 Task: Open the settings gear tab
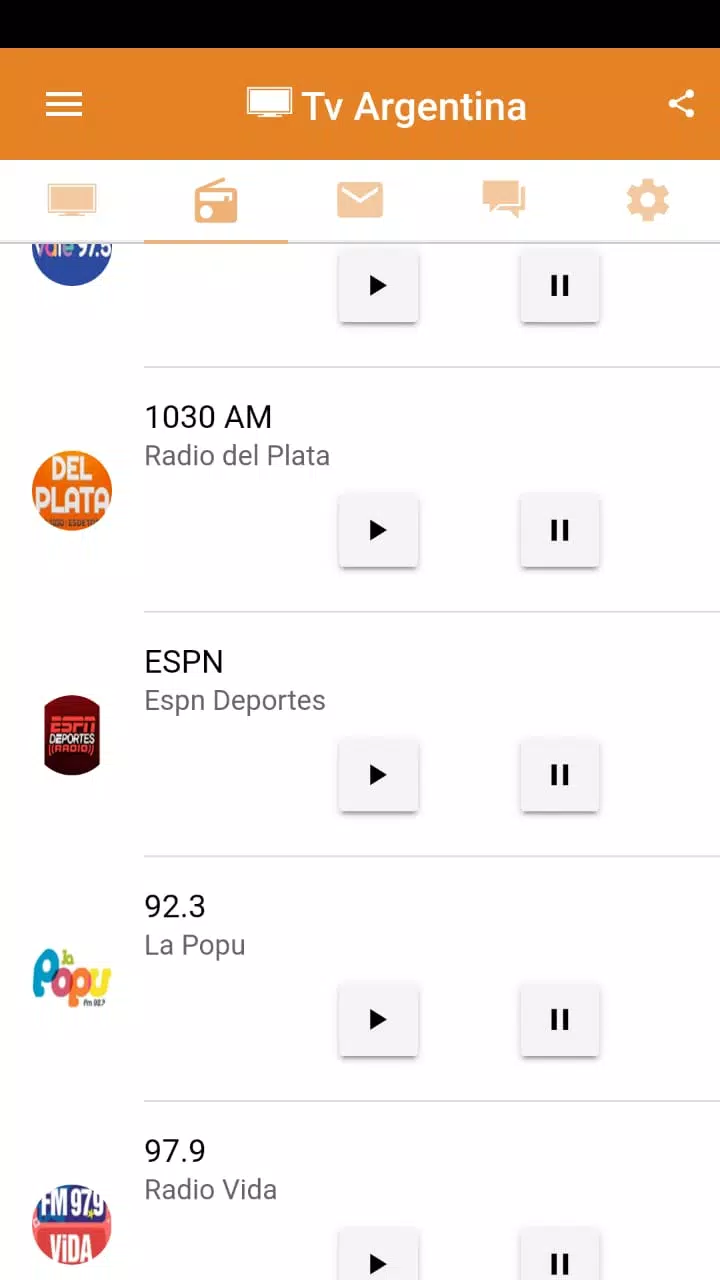[x=648, y=201]
